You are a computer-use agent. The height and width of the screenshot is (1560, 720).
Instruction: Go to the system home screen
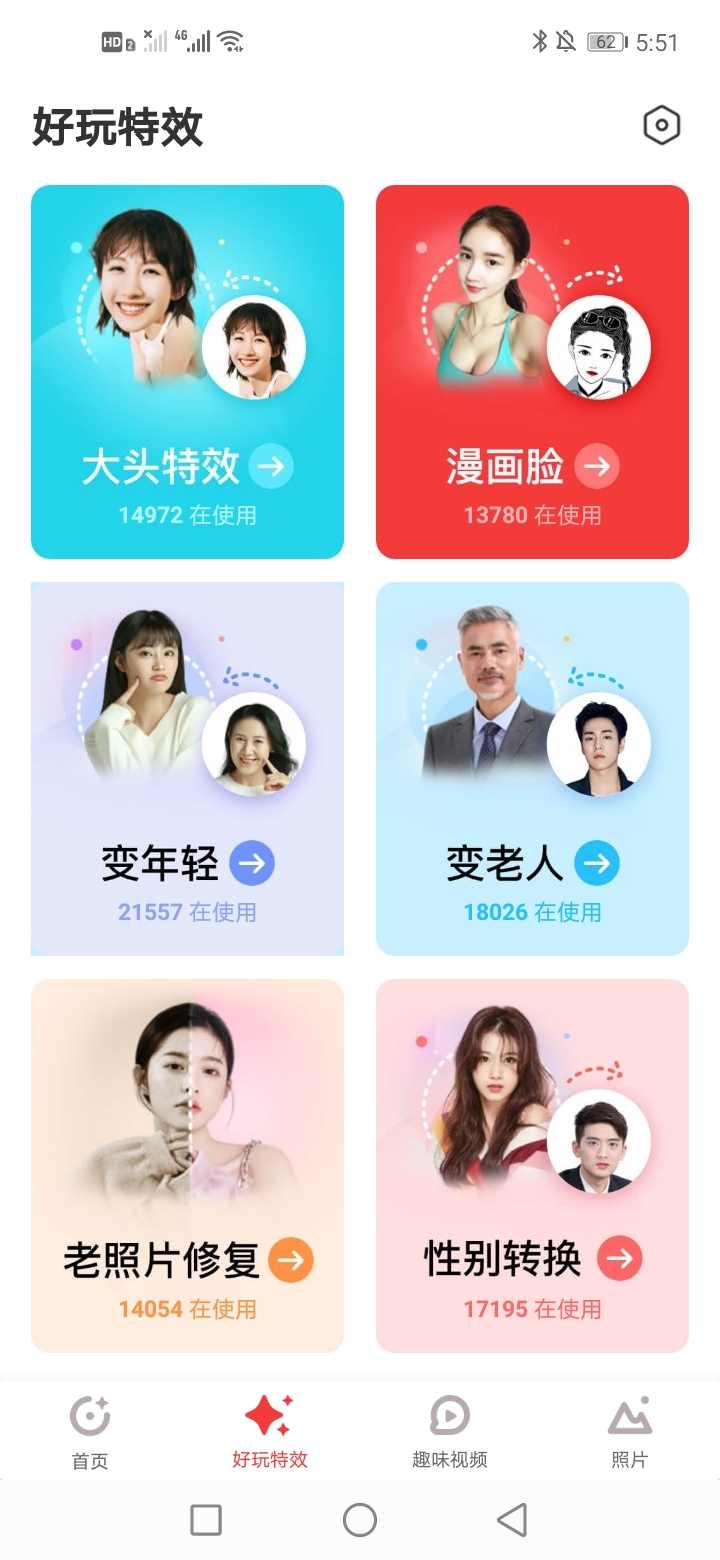[360, 1520]
